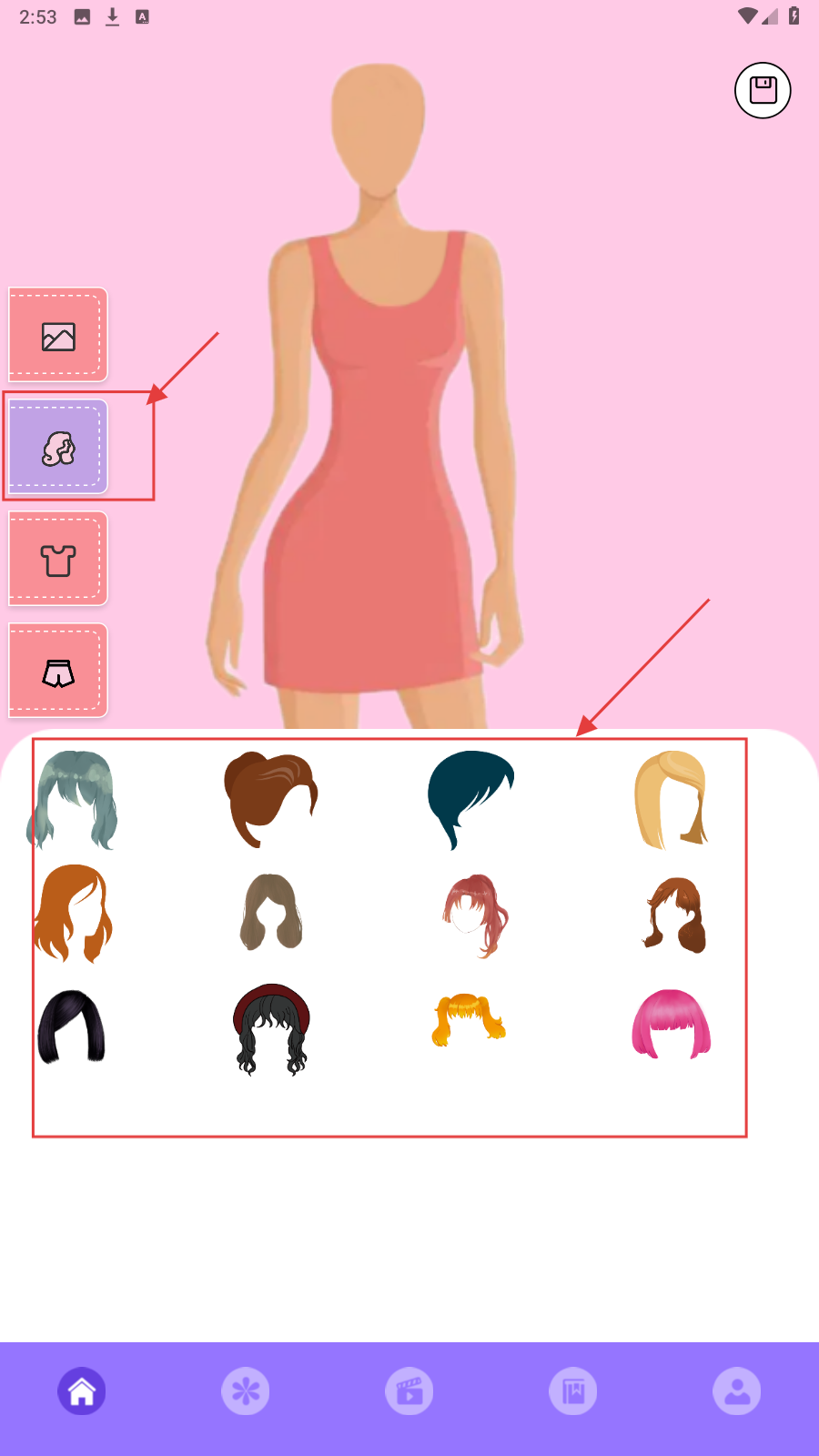Select the reddish-pink side ponytail hairstyle
This screenshot has width=819, height=1456.
click(475, 915)
